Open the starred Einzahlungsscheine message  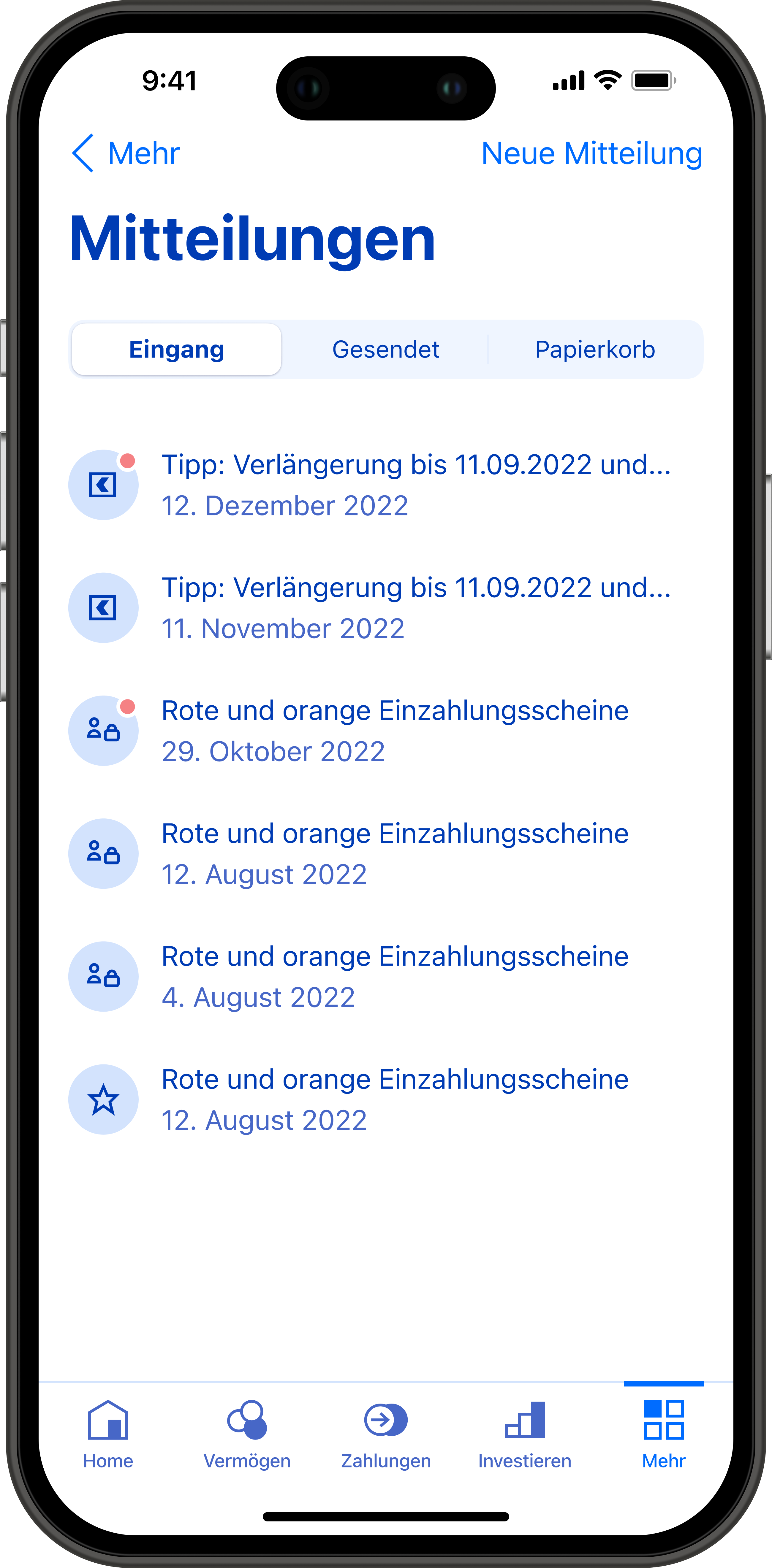[386, 1100]
